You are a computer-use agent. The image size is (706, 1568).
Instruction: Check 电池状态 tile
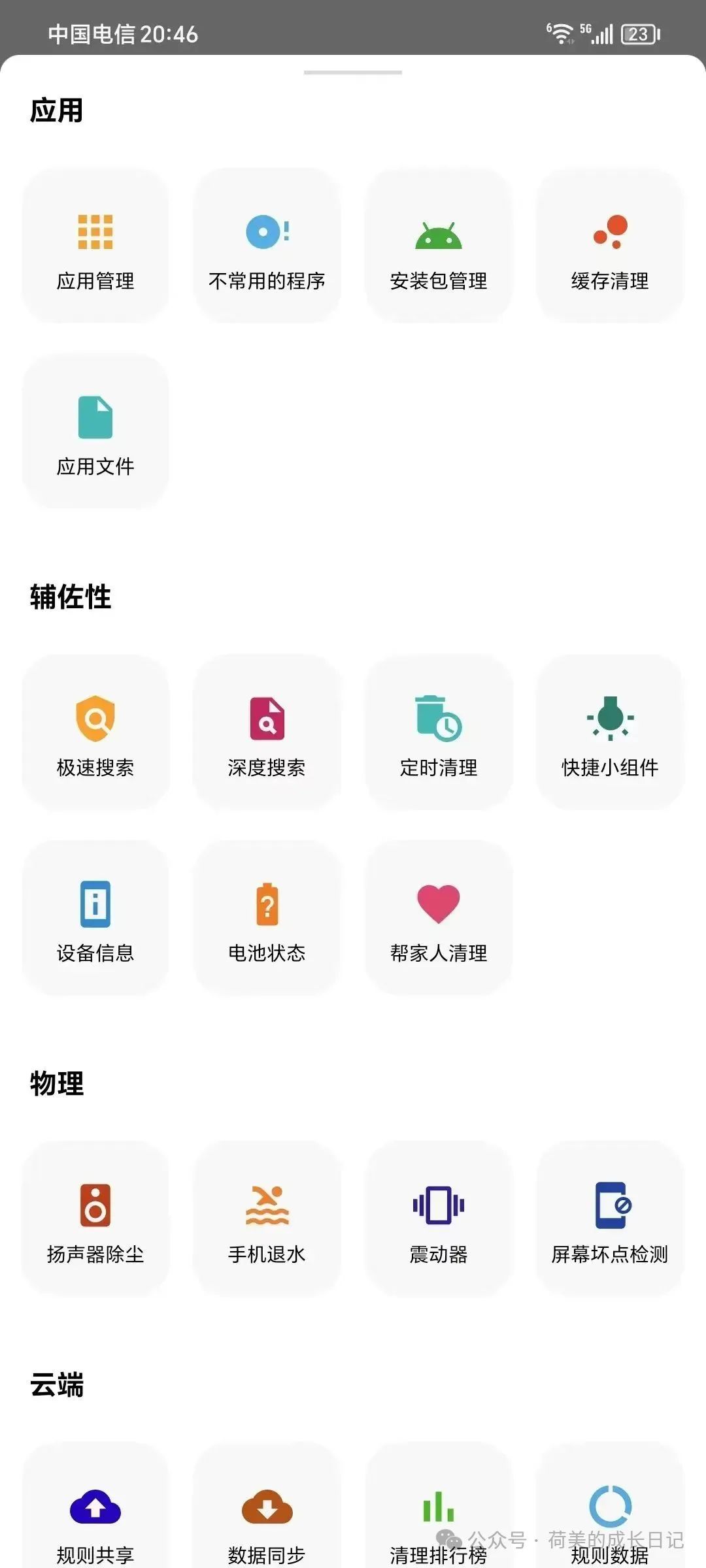point(267,917)
